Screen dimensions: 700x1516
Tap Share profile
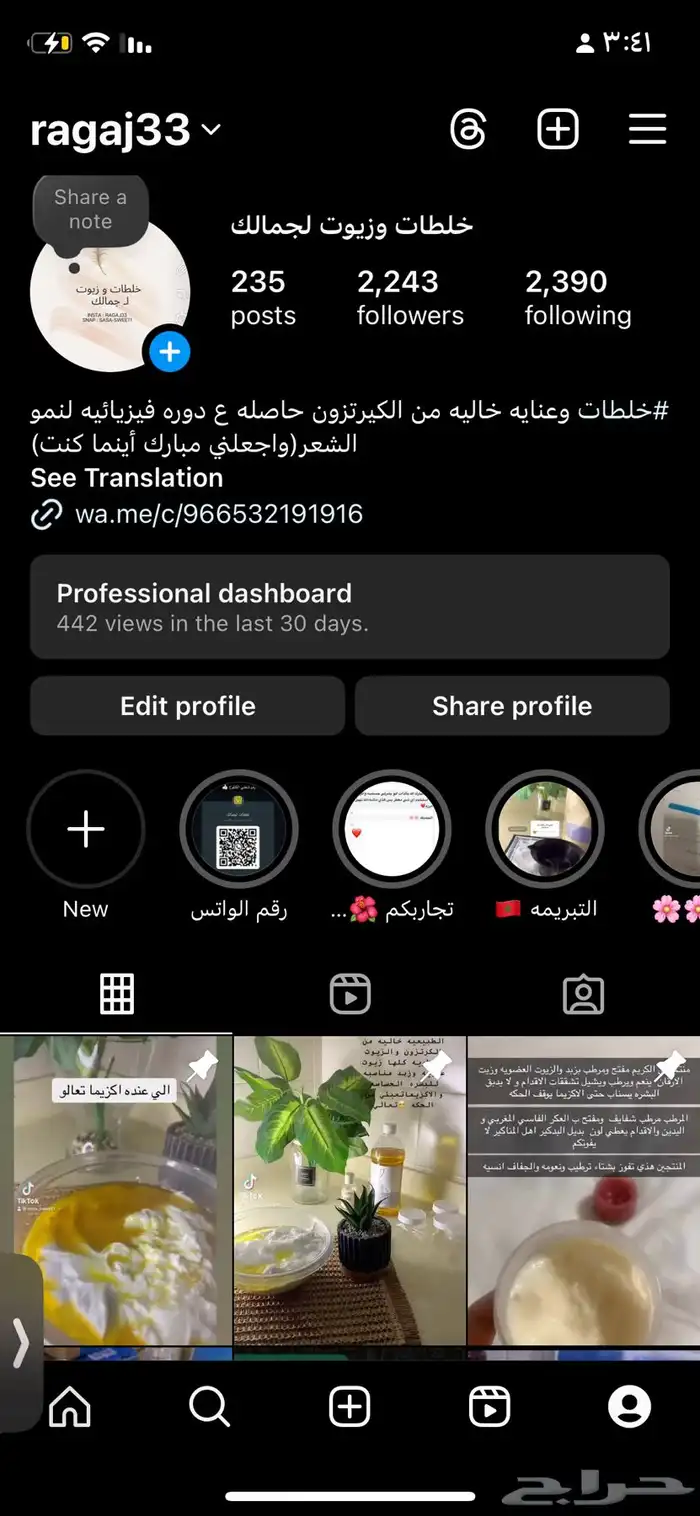(x=512, y=706)
